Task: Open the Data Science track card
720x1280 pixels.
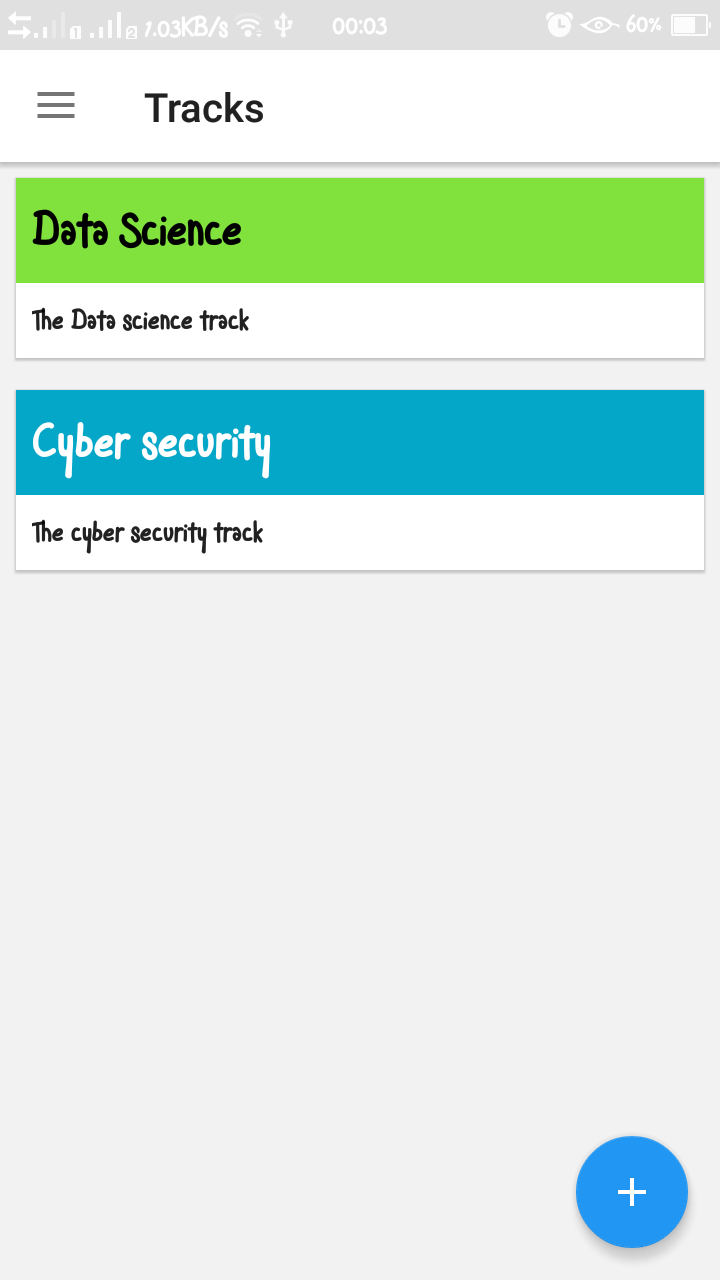Action: pos(360,267)
